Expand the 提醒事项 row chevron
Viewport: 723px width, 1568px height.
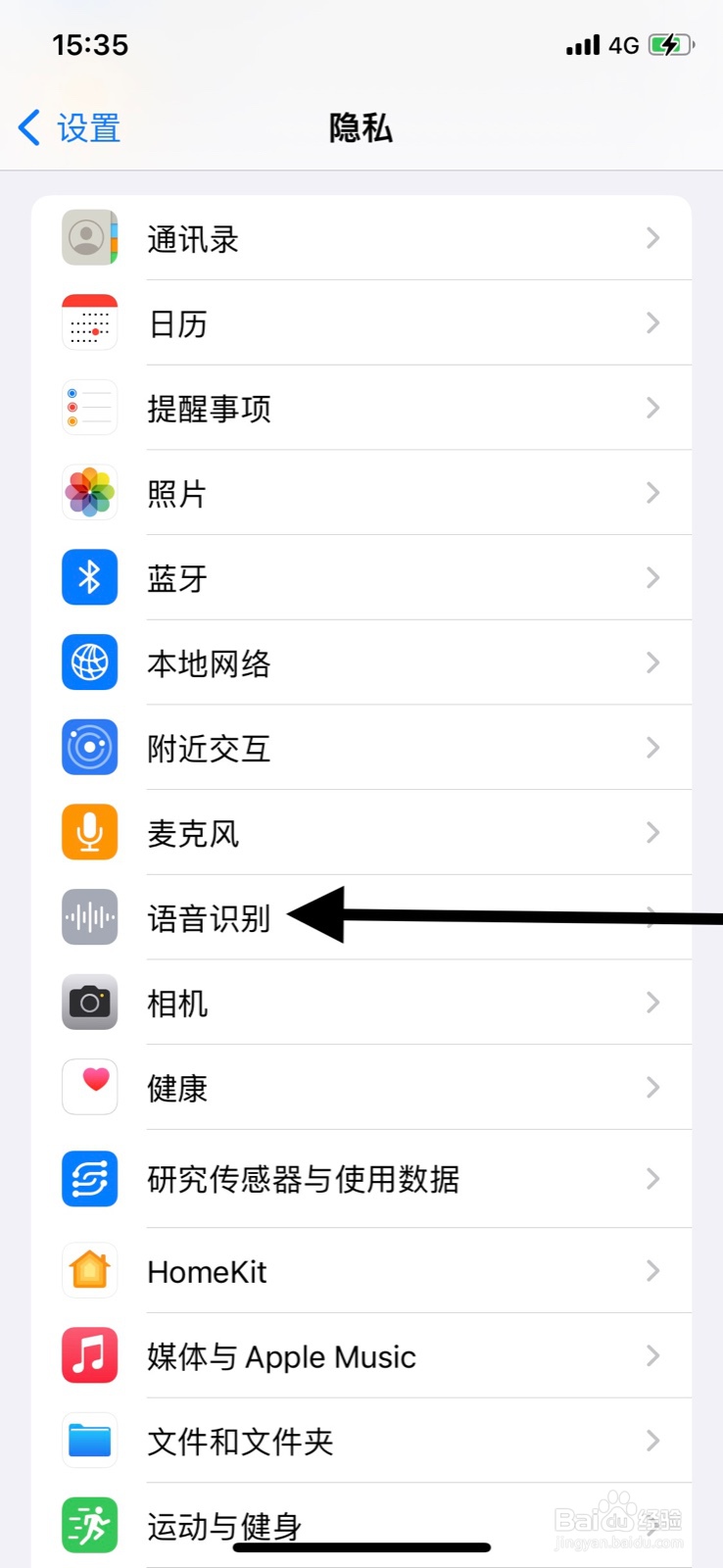click(652, 408)
